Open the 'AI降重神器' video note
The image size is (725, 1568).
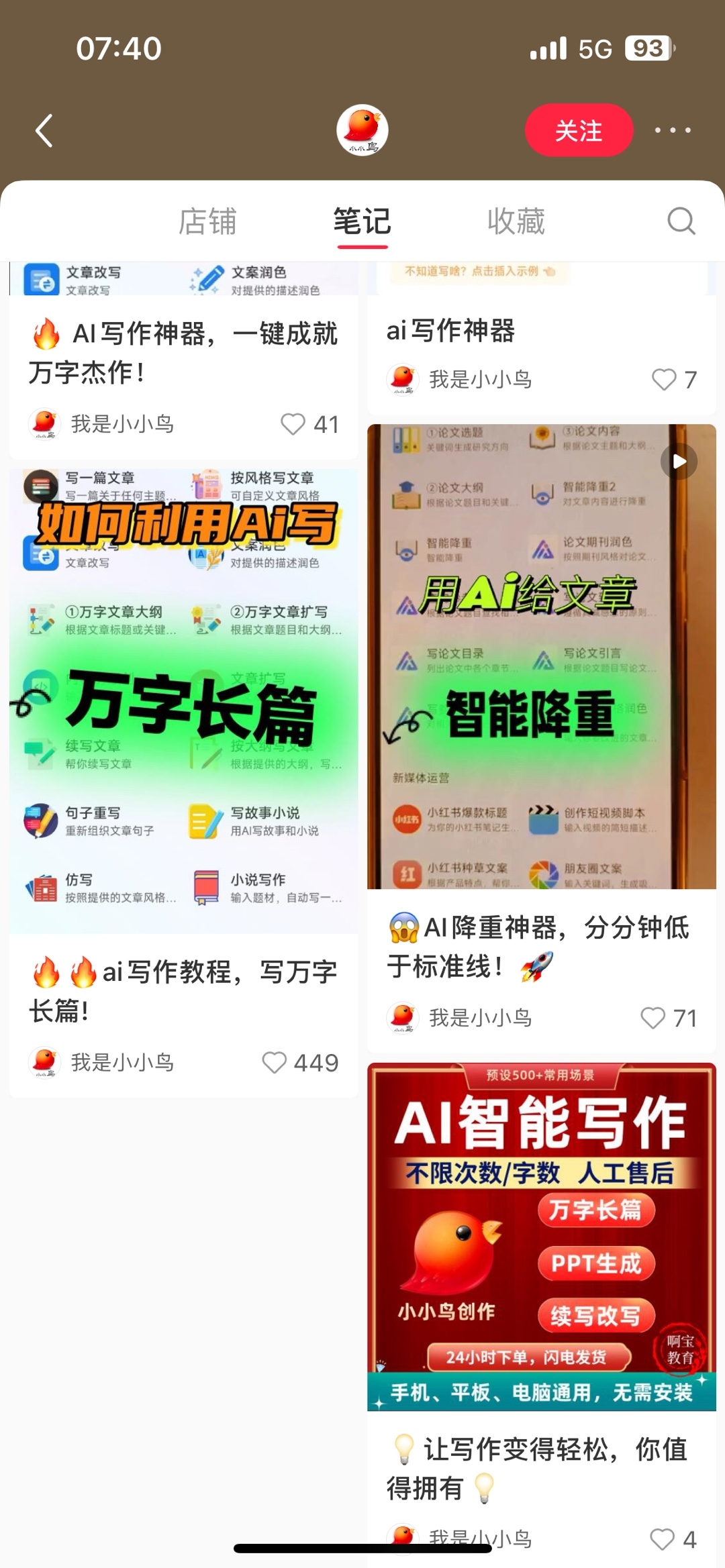[541, 656]
